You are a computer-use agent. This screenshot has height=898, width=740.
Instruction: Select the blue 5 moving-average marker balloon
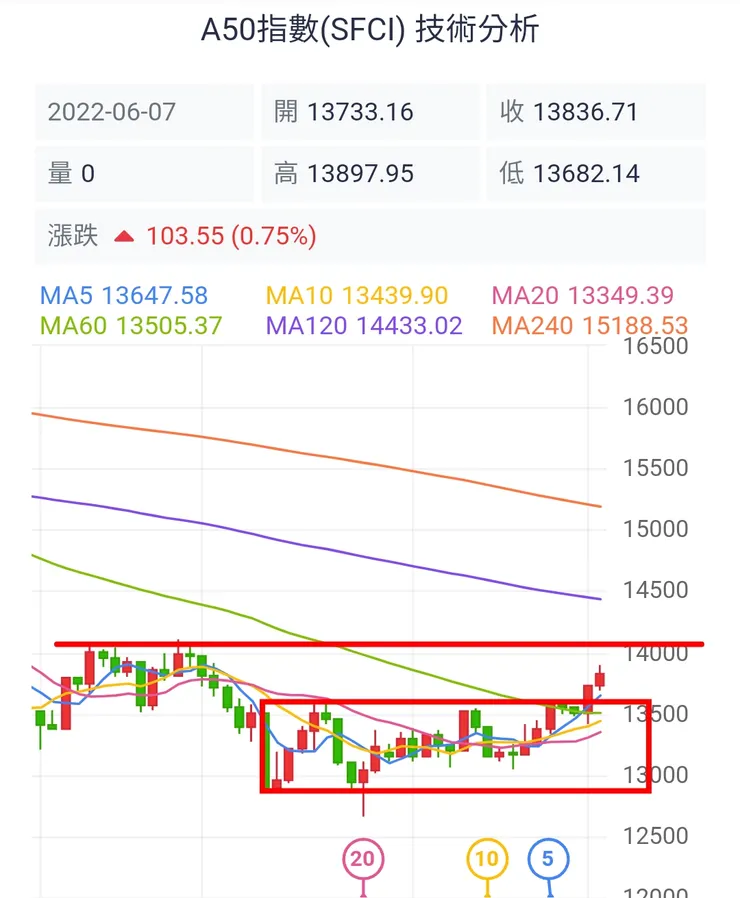tap(547, 857)
